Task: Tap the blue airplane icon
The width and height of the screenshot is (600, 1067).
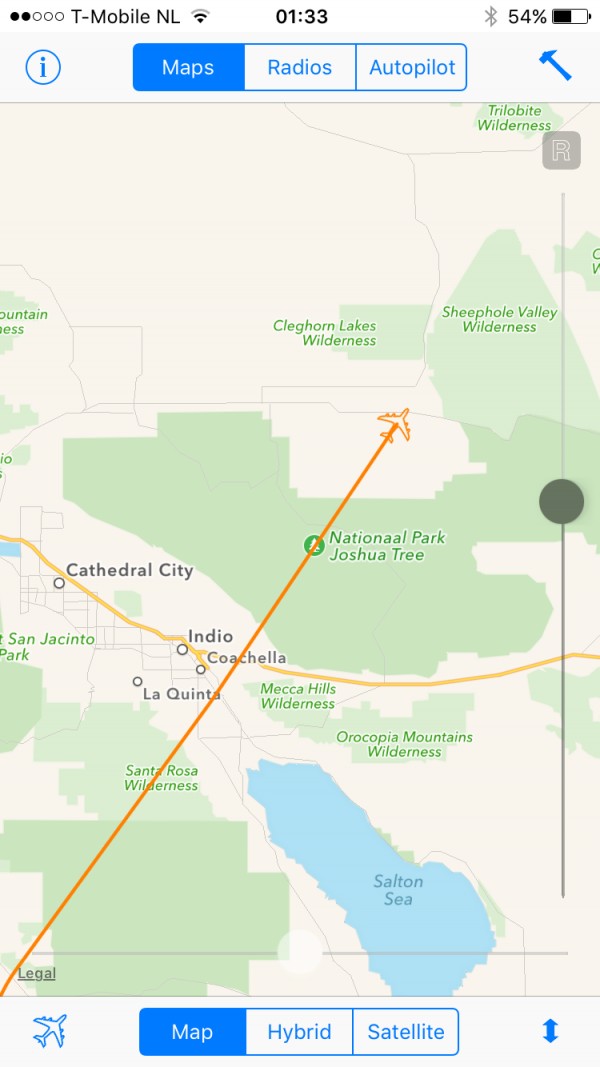Action: point(50,1032)
